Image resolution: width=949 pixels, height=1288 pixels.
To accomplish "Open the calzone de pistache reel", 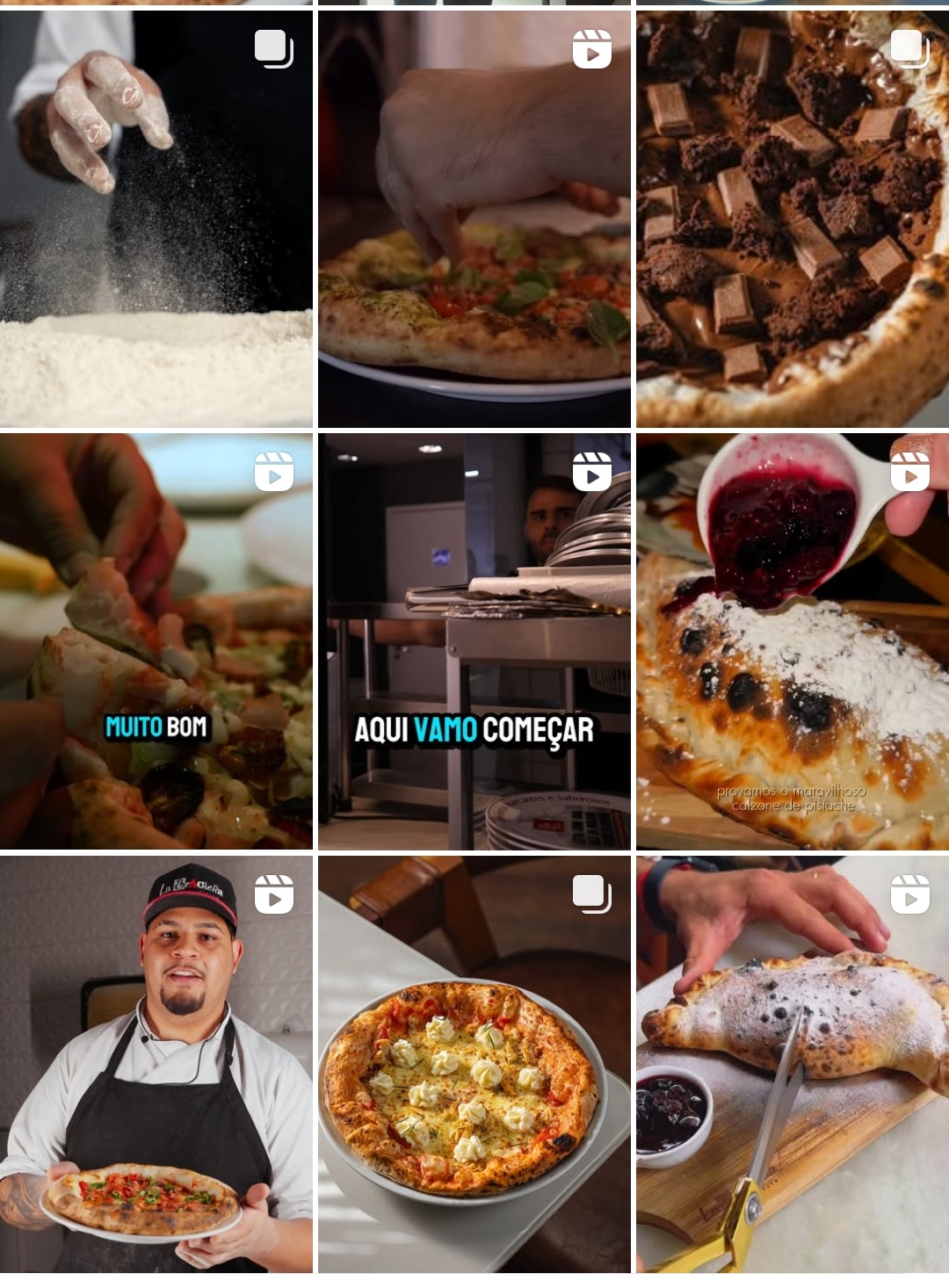I will [792, 641].
